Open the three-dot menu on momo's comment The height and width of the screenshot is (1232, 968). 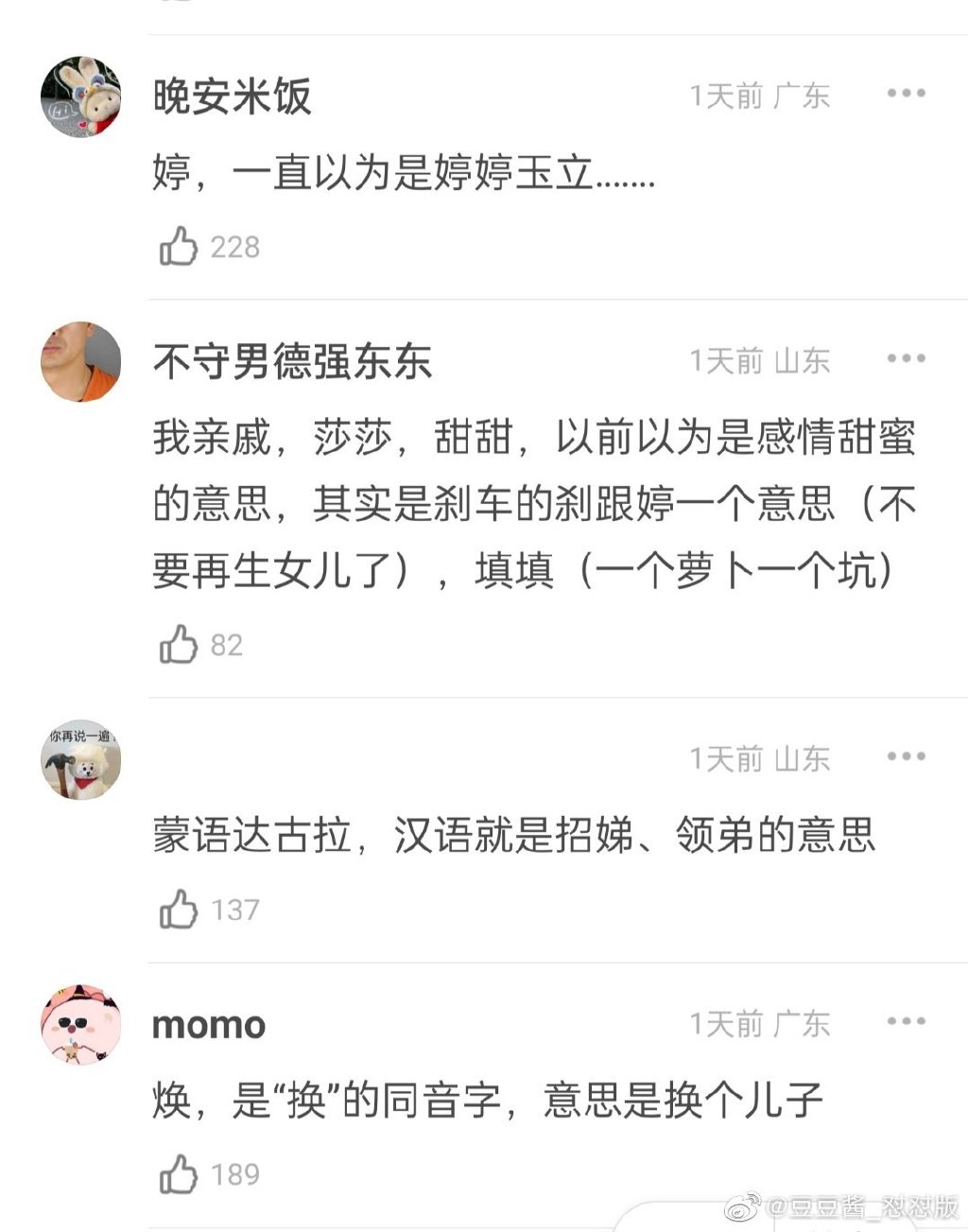[x=907, y=1022]
